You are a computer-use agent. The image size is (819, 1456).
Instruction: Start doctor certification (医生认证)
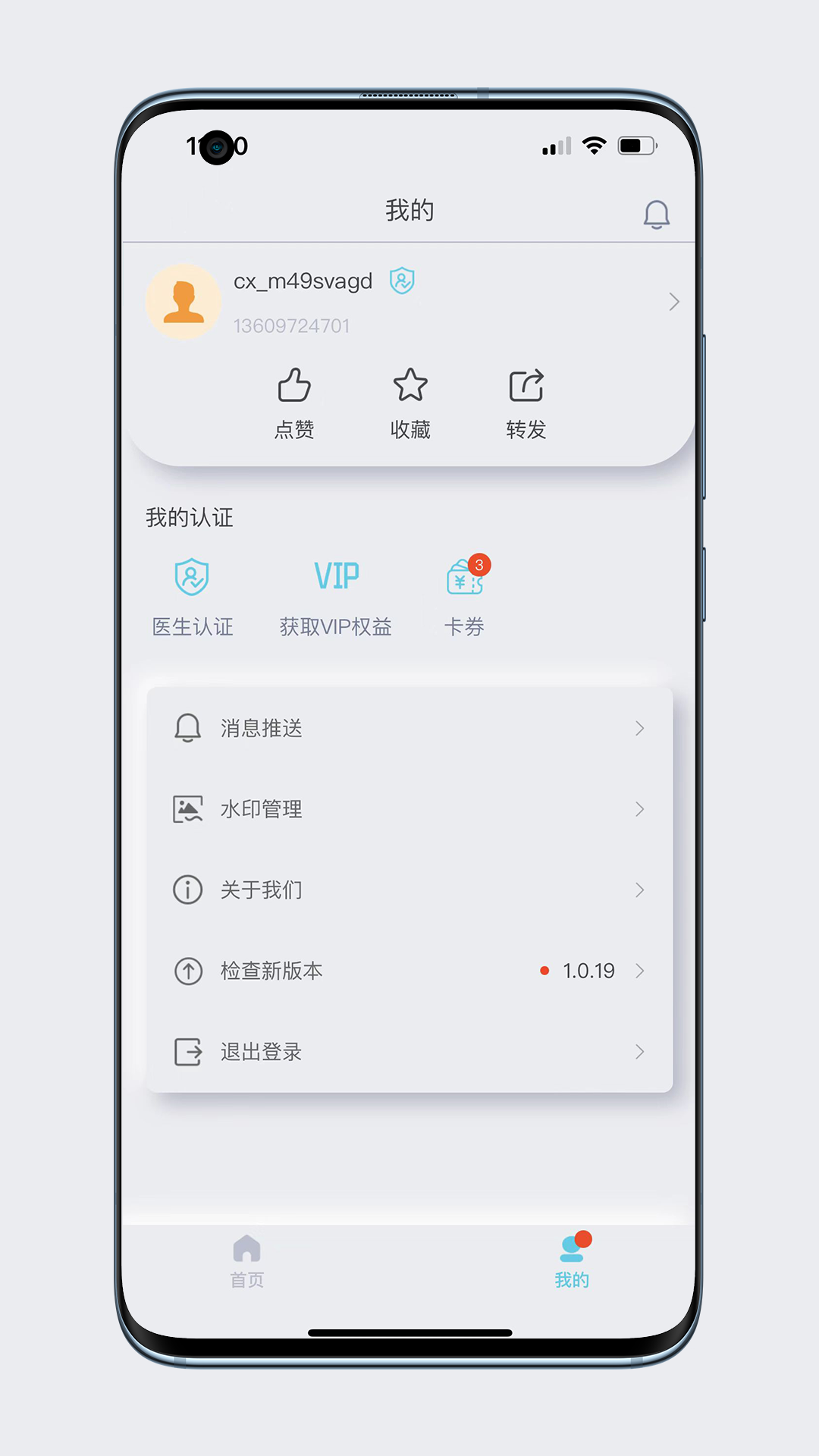pyautogui.click(x=193, y=597)
